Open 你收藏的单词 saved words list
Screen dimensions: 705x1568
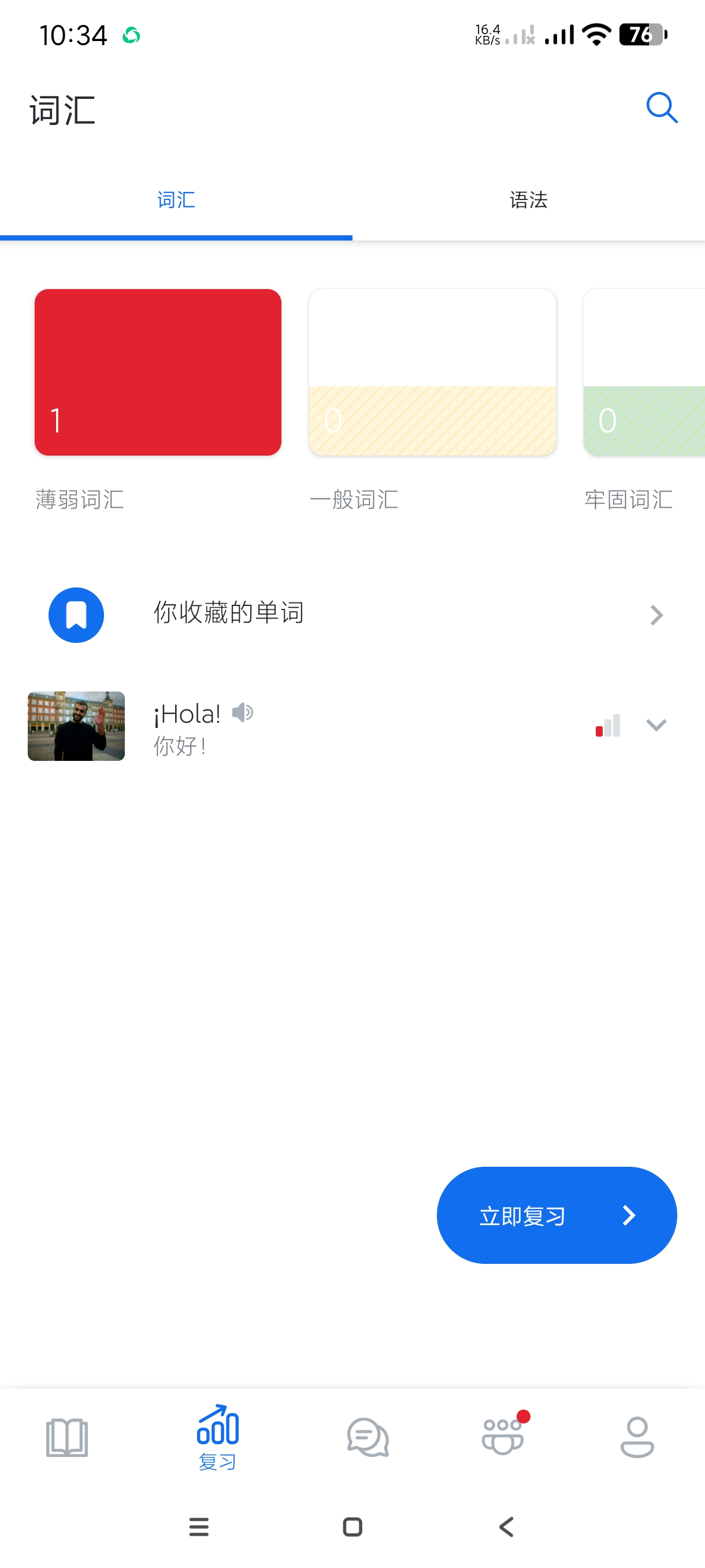point(352,614)
